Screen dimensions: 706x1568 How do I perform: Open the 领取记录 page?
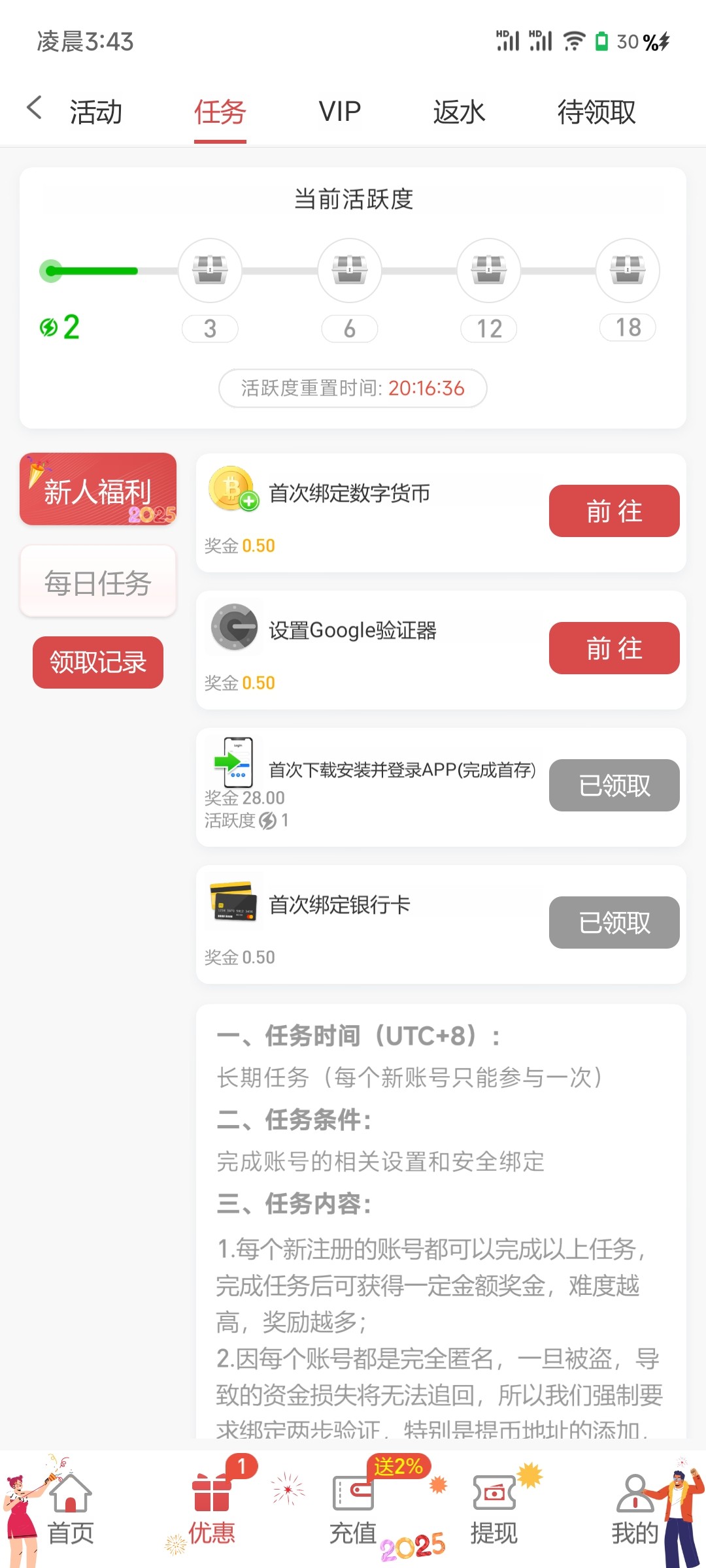click(x=97, y=661)
